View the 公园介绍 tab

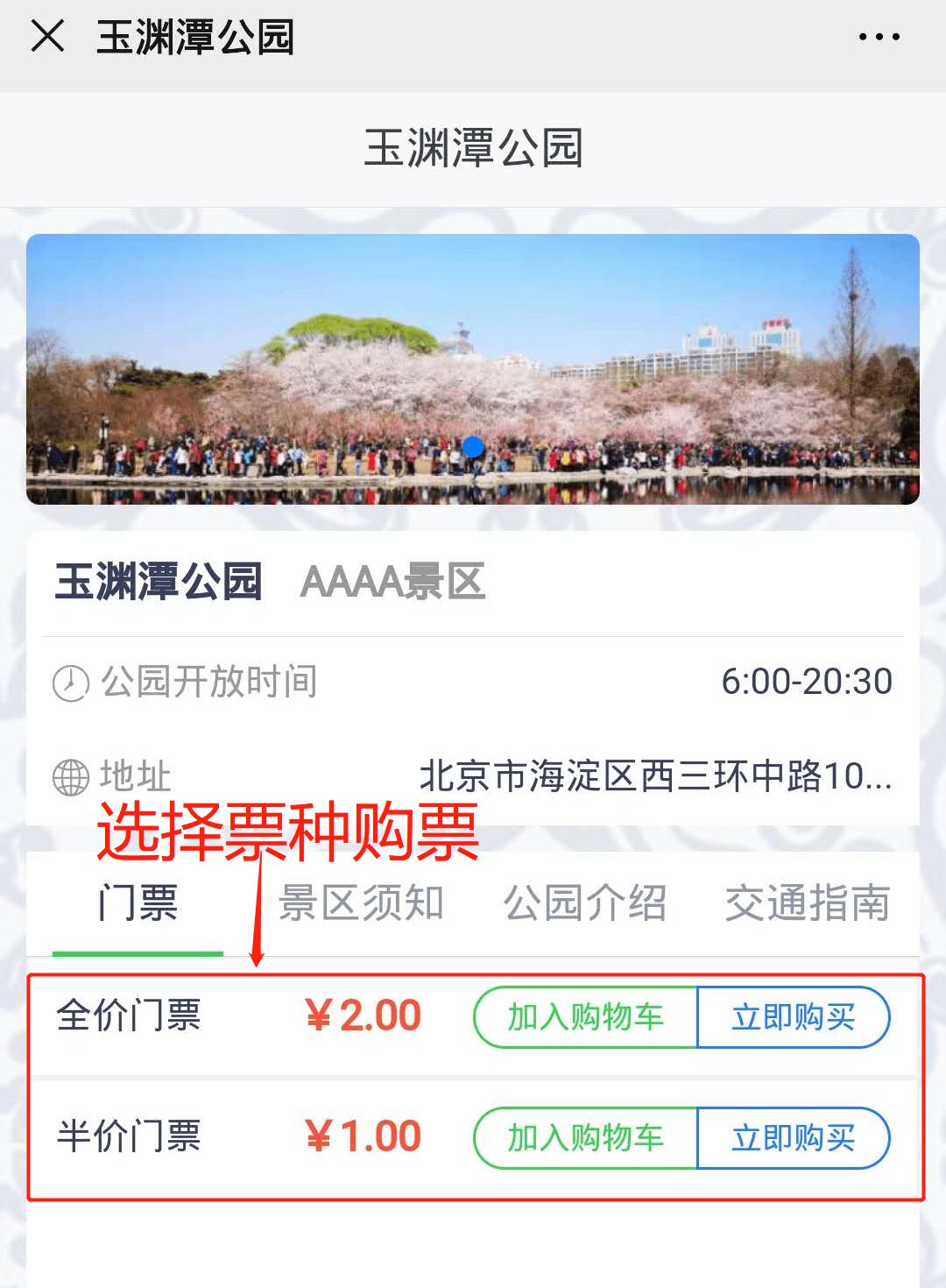(x=584, y=903)
